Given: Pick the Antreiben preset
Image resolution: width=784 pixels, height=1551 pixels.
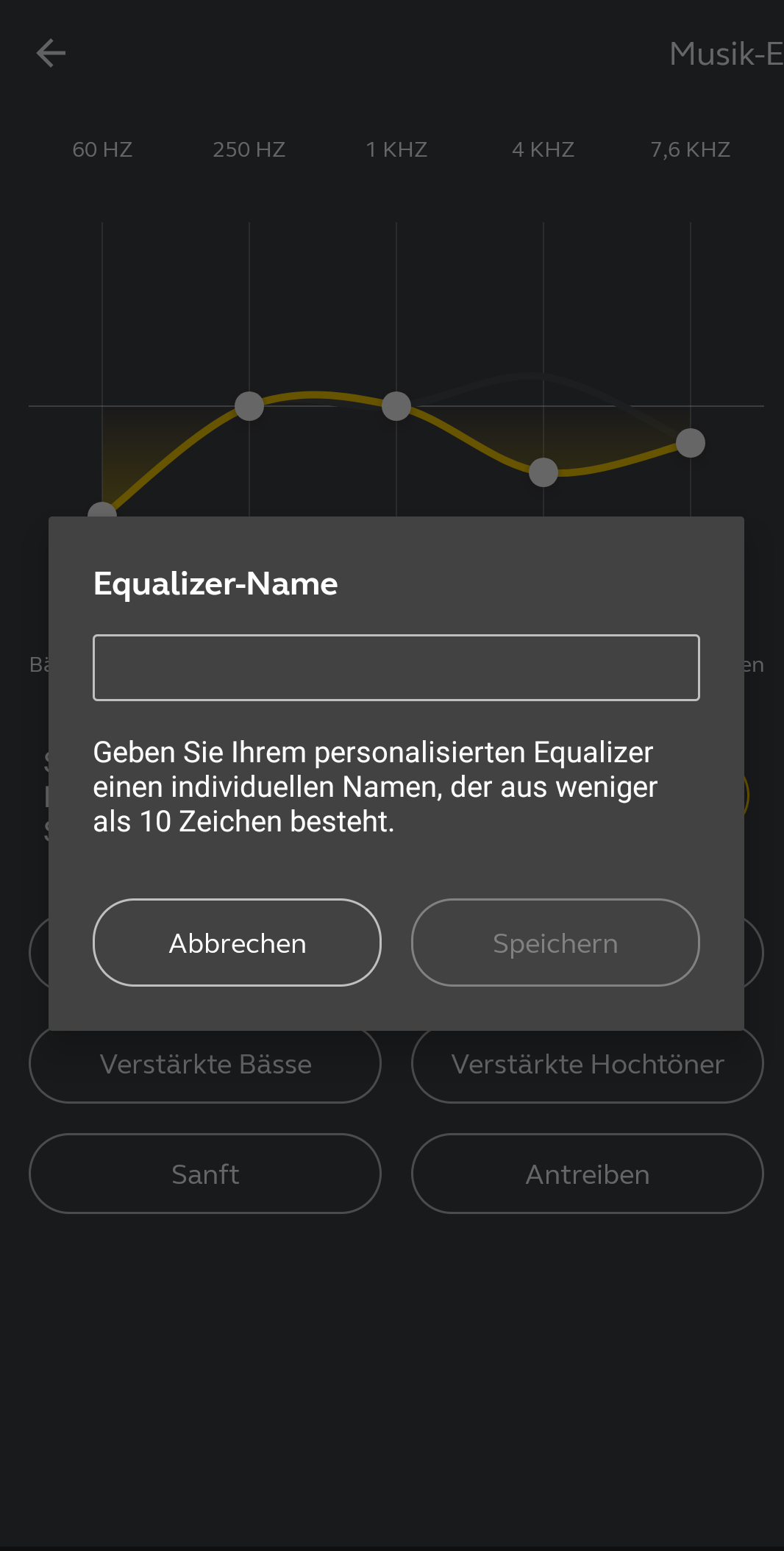Looking at the screenshot, I should 587,1174.
